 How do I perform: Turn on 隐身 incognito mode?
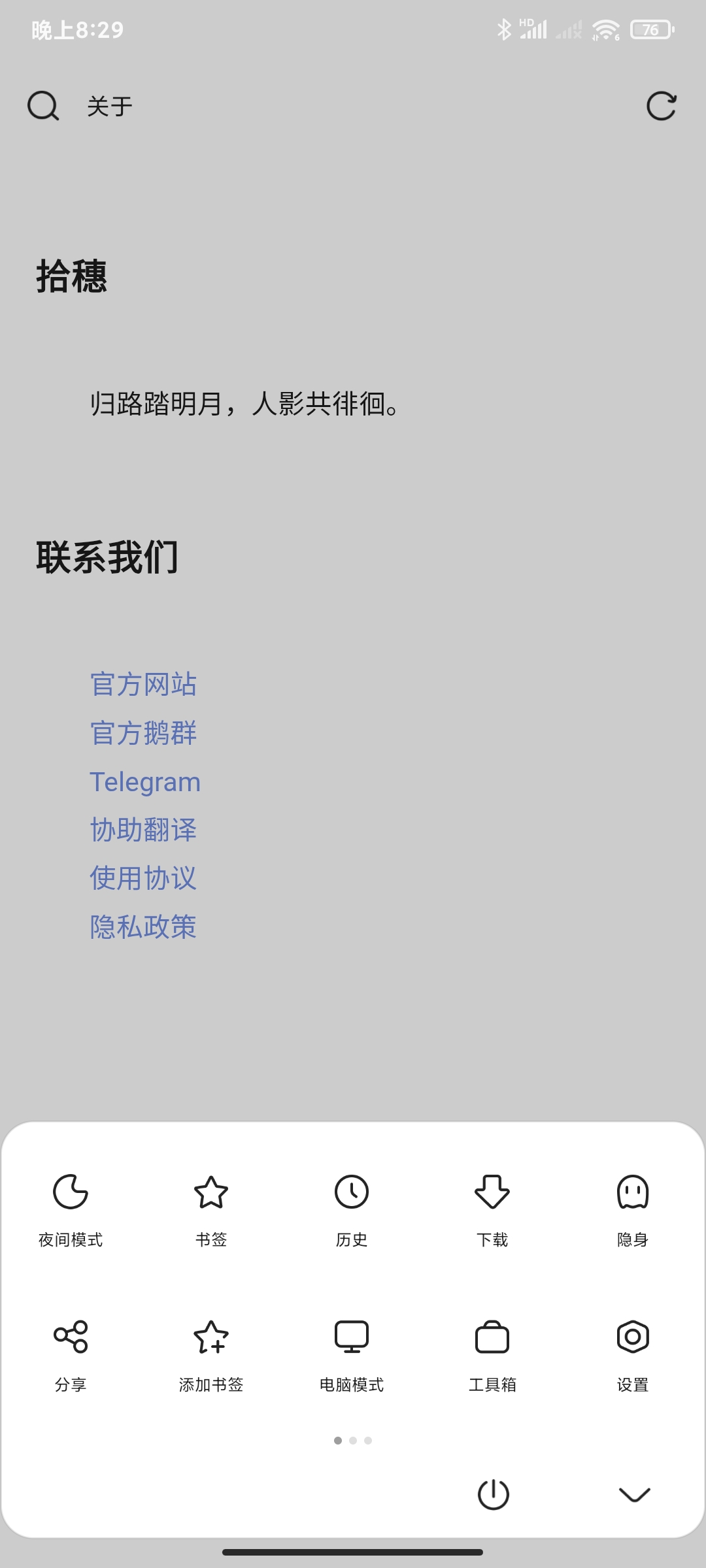pyautogui.click(x=633, y=1211)
